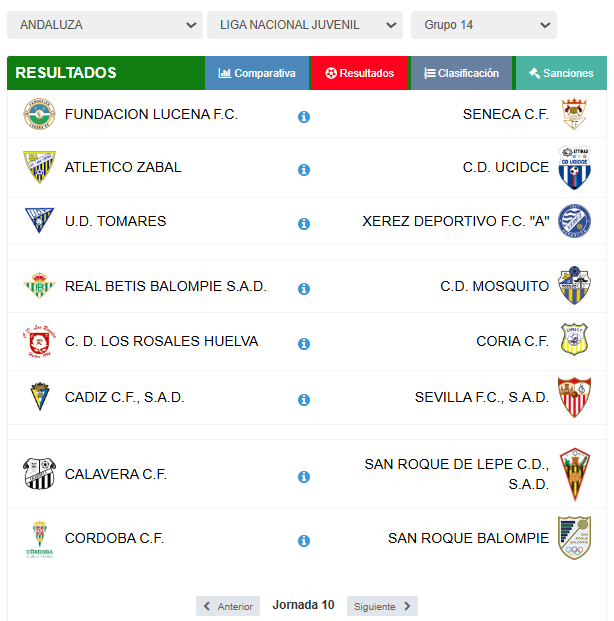The height and width of the screenshot is (621, 614).
Task: Switch to the Sanciones tab
Action: [x=560, y=73]
